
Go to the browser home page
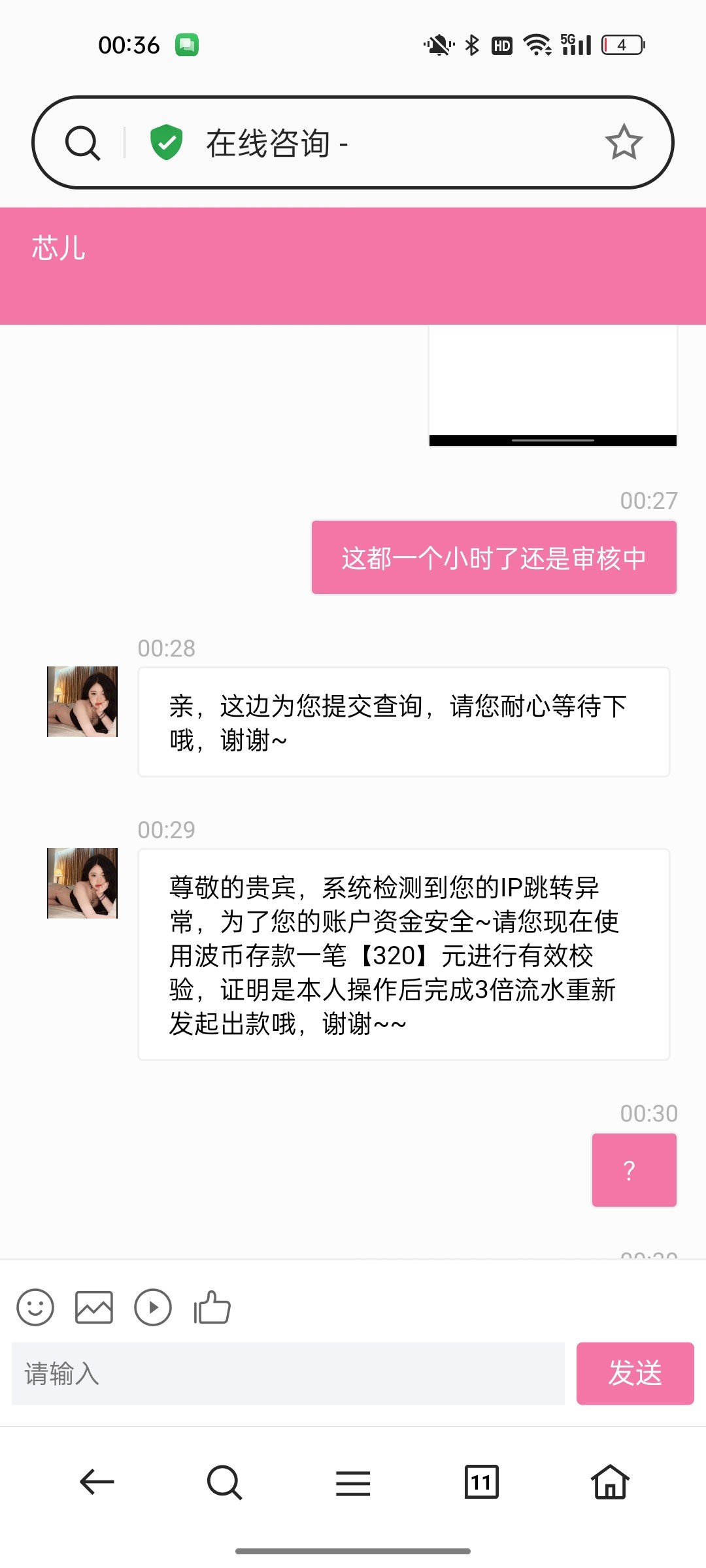(609, 1482)
